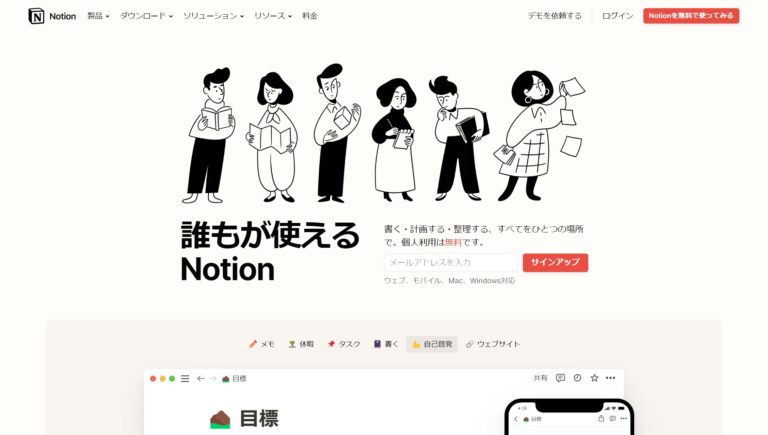The width and height of the screenshot is (768, 435).
Task: Focus the メールアドレスを入力 field
Action: (x=450, y=262)
